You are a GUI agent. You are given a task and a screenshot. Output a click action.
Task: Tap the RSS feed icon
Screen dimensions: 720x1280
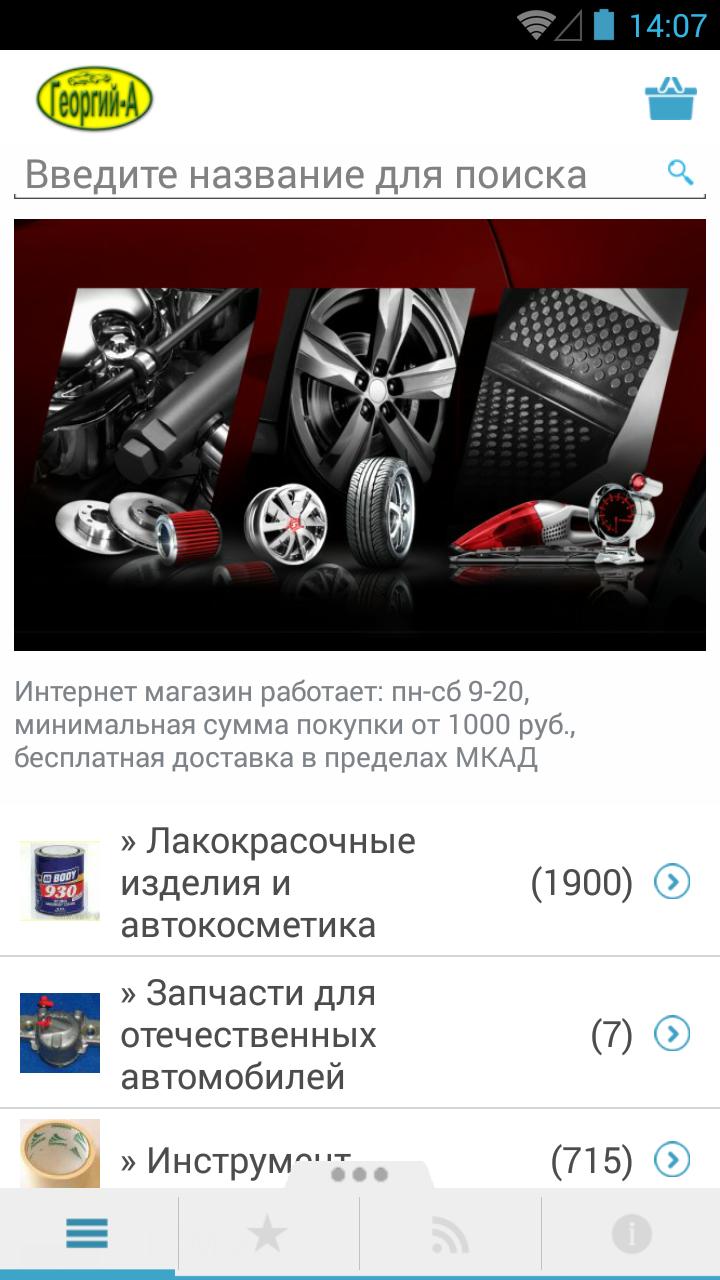click(448, 1233)
